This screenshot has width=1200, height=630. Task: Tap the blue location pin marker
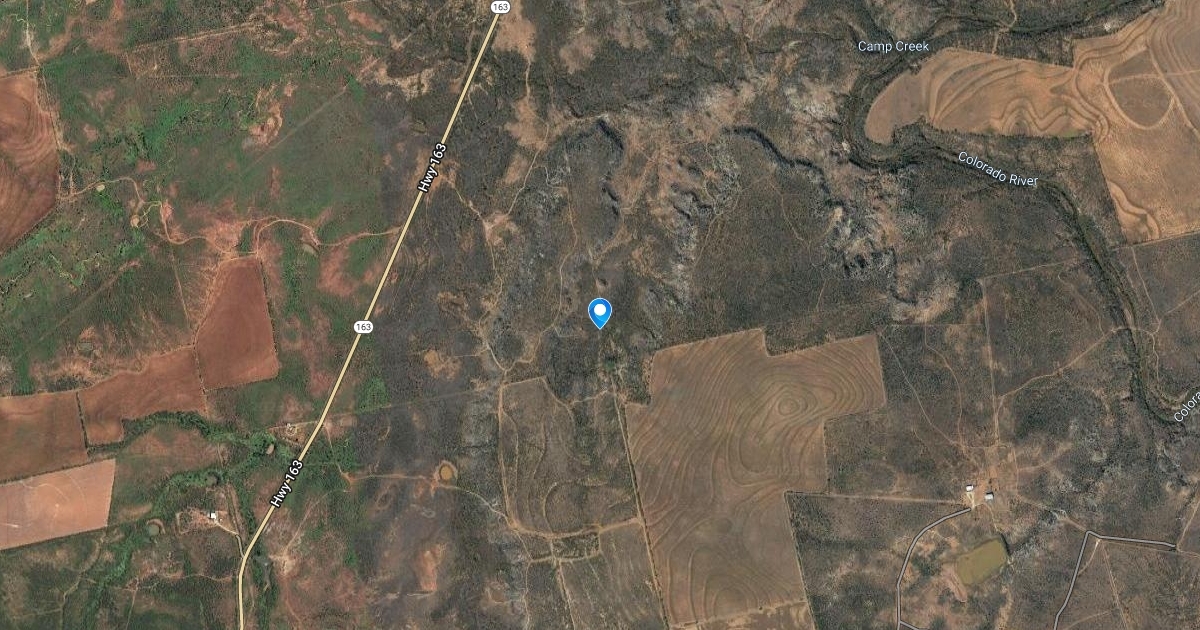click(x=600, y=313)
